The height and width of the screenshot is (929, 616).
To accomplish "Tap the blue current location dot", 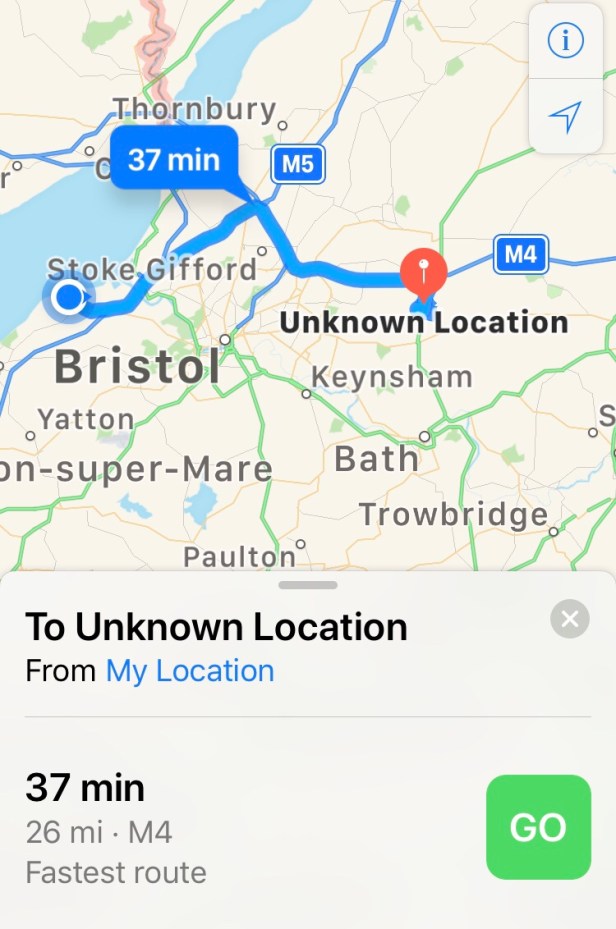I will click(68, 297).
